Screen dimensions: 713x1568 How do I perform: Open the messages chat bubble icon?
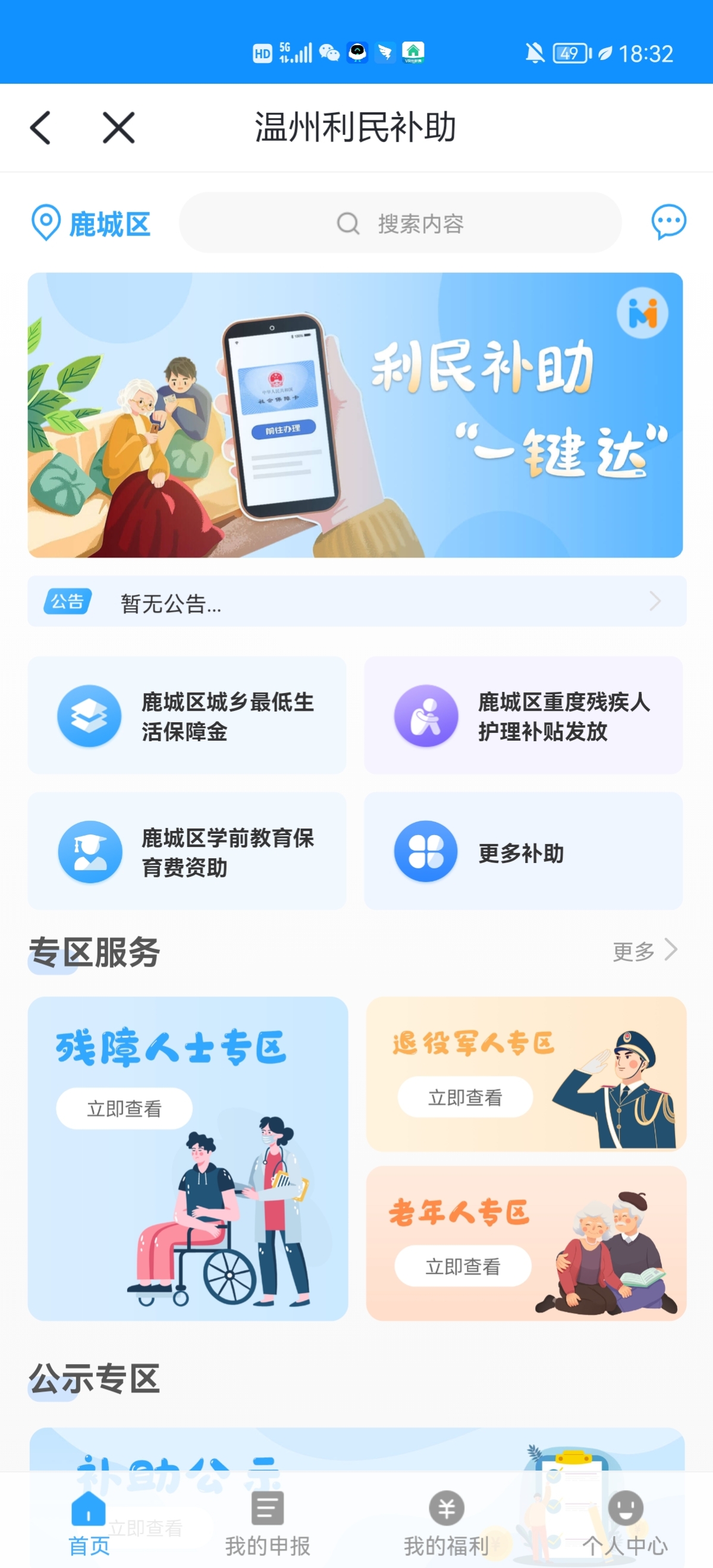(668, 222)
